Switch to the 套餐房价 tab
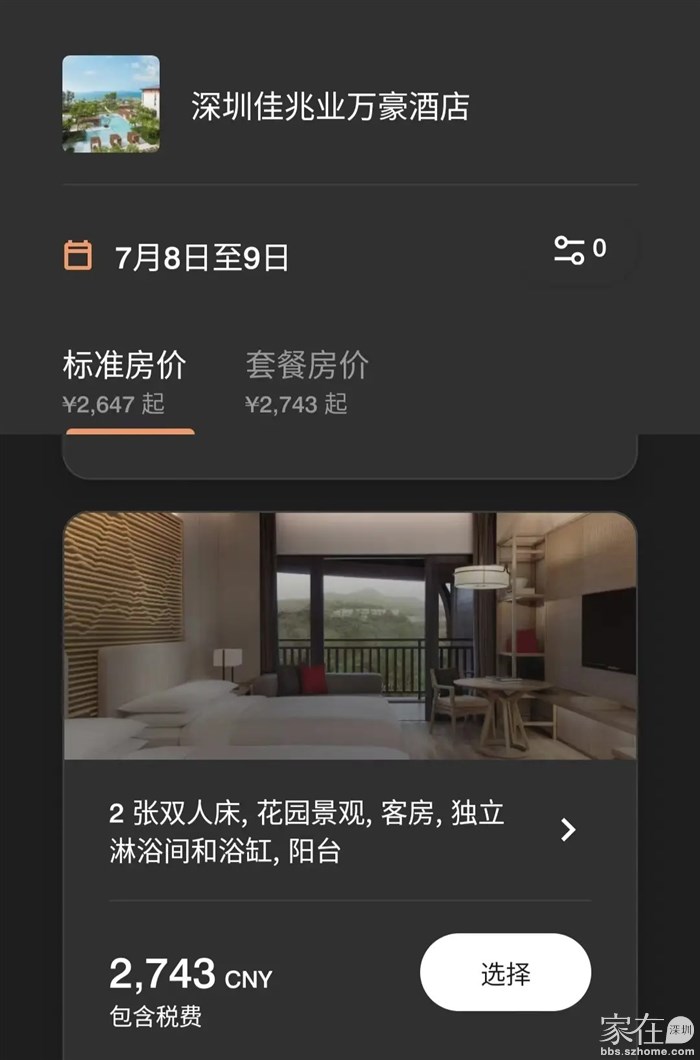This screenshot has width=700, height=1060. pyautogui.click(x=306, y=381)
